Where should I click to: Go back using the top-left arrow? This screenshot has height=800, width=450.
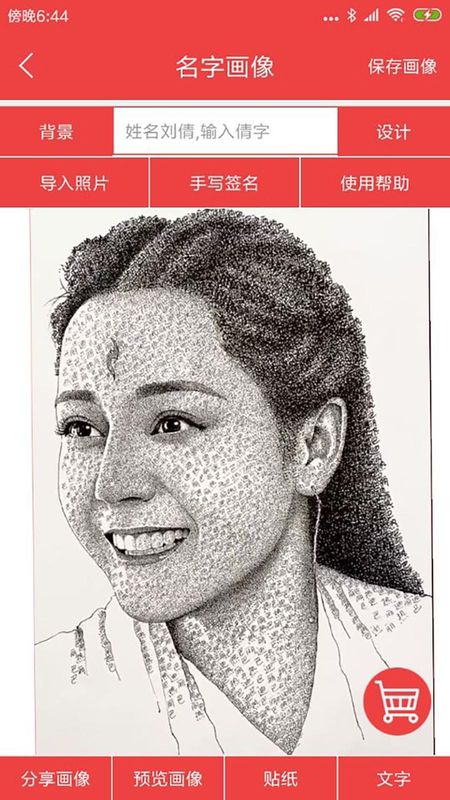pos(26,66)
